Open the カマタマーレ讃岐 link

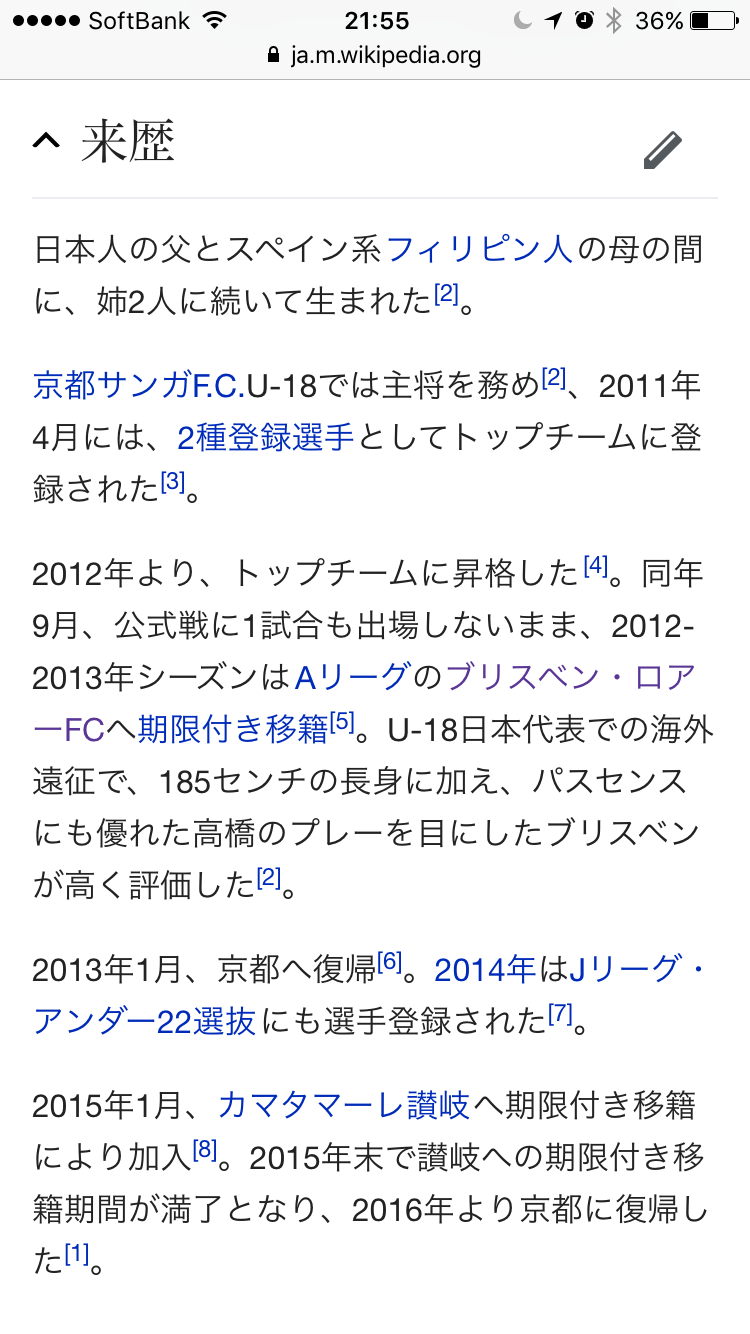343,1106
